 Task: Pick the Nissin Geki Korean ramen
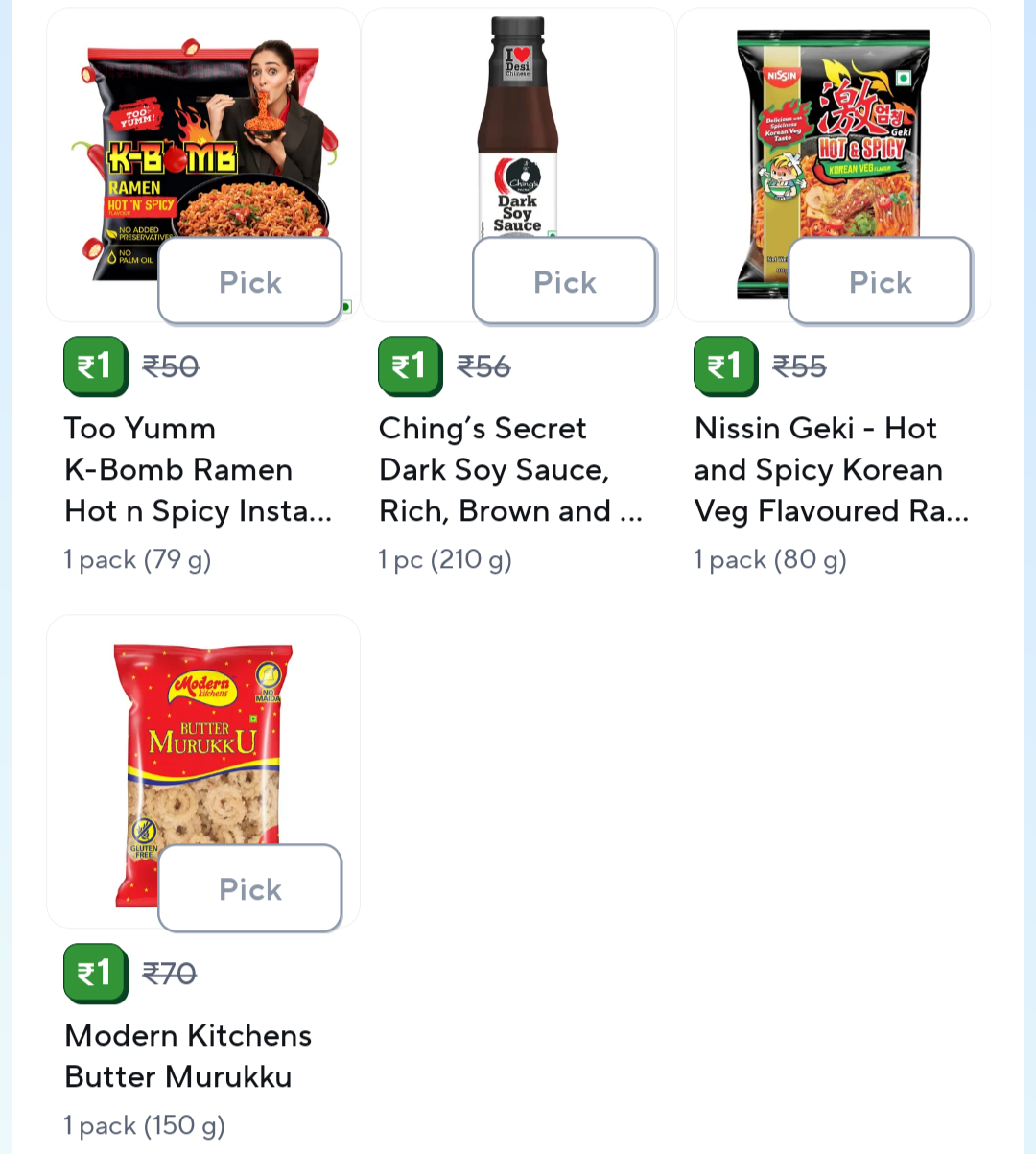point(880,281)
